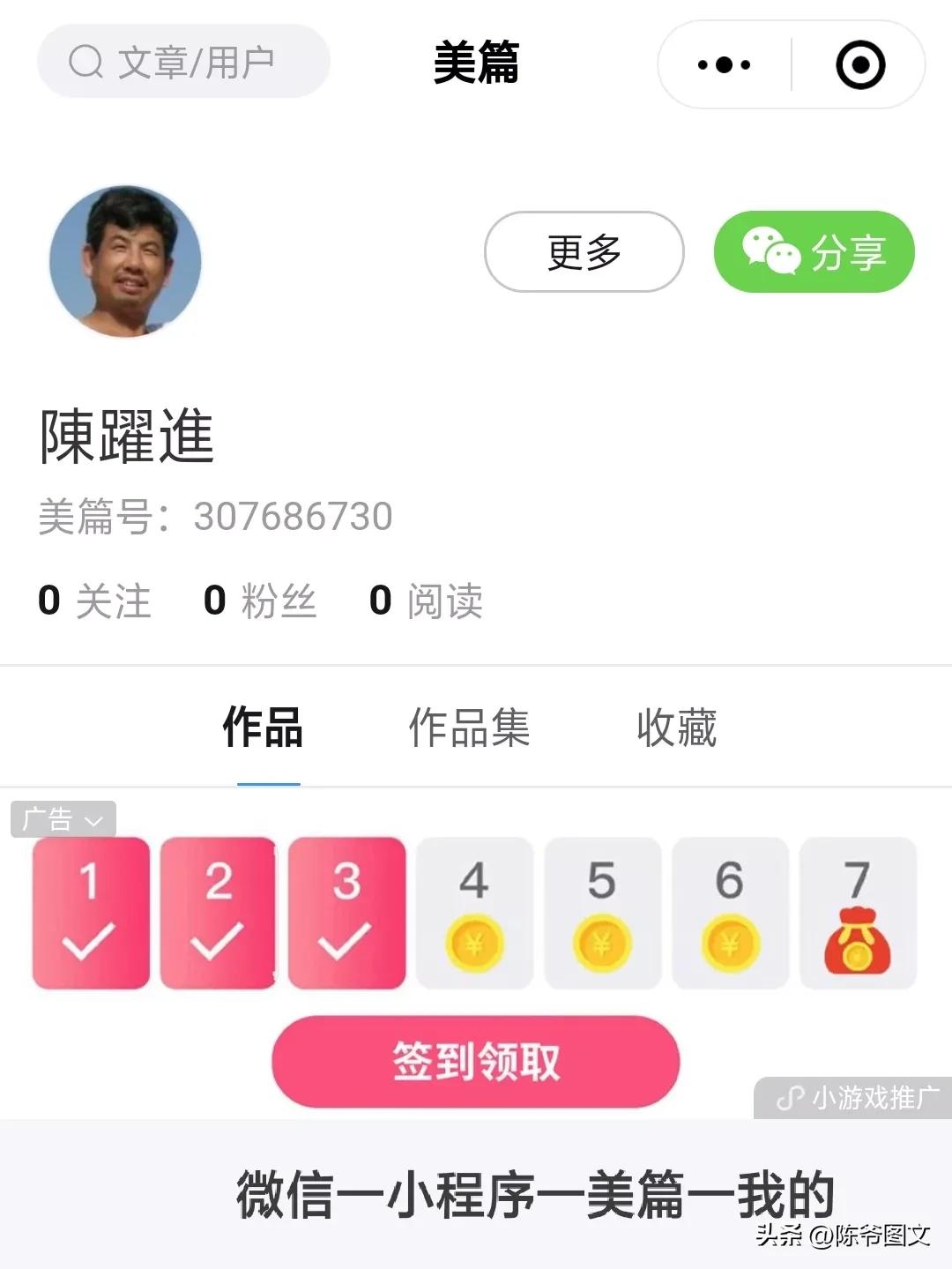Image resolution: width=952 pixels, height=1269 pixels.
Task: Click the magnifying glass search icon
Action: [x=85, y=61]
